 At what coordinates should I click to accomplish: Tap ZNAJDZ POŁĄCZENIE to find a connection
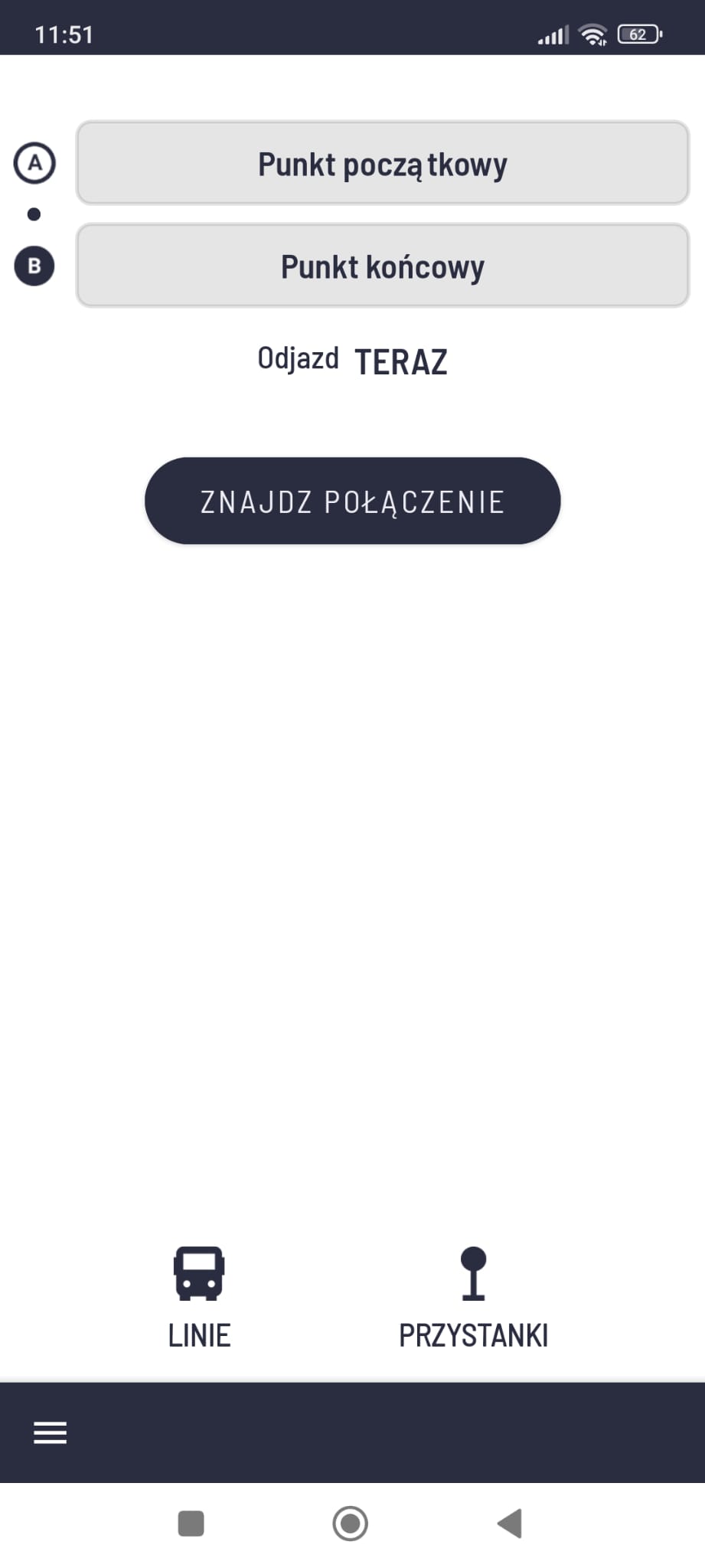click(x=352, y=501)
